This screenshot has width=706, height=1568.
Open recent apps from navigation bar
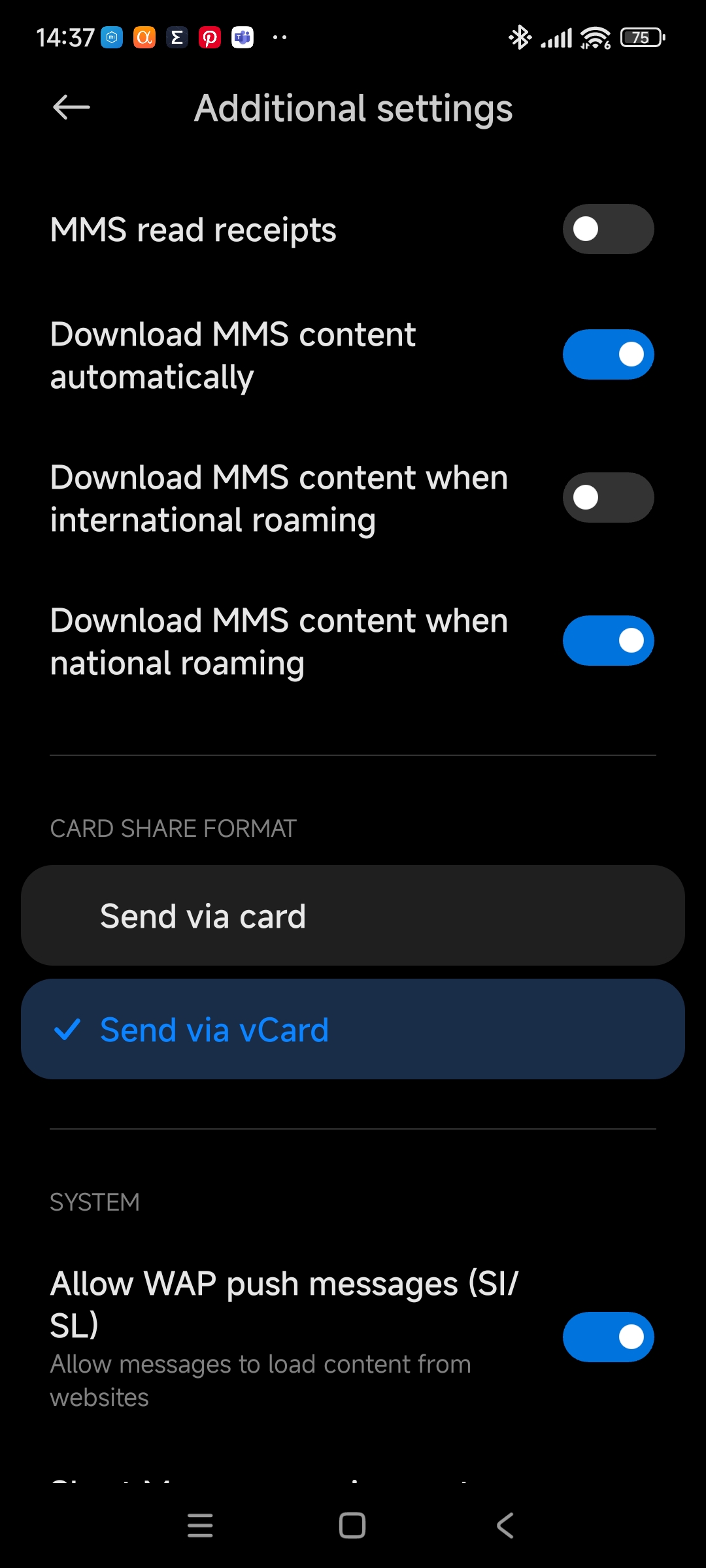click(x=200, y=1526)
